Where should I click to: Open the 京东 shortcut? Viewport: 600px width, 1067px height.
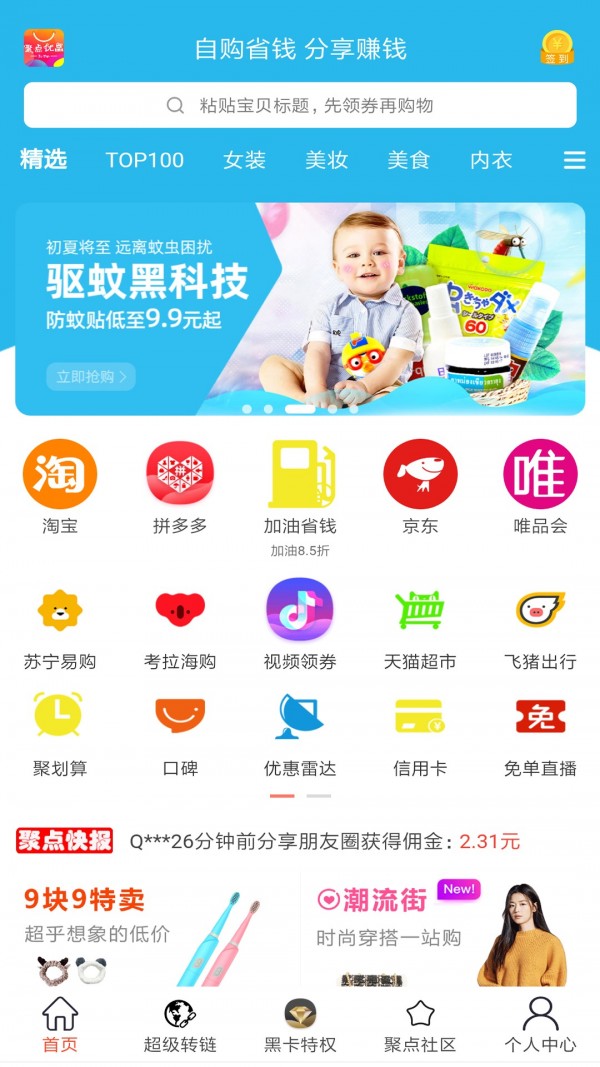pos(420,486)
